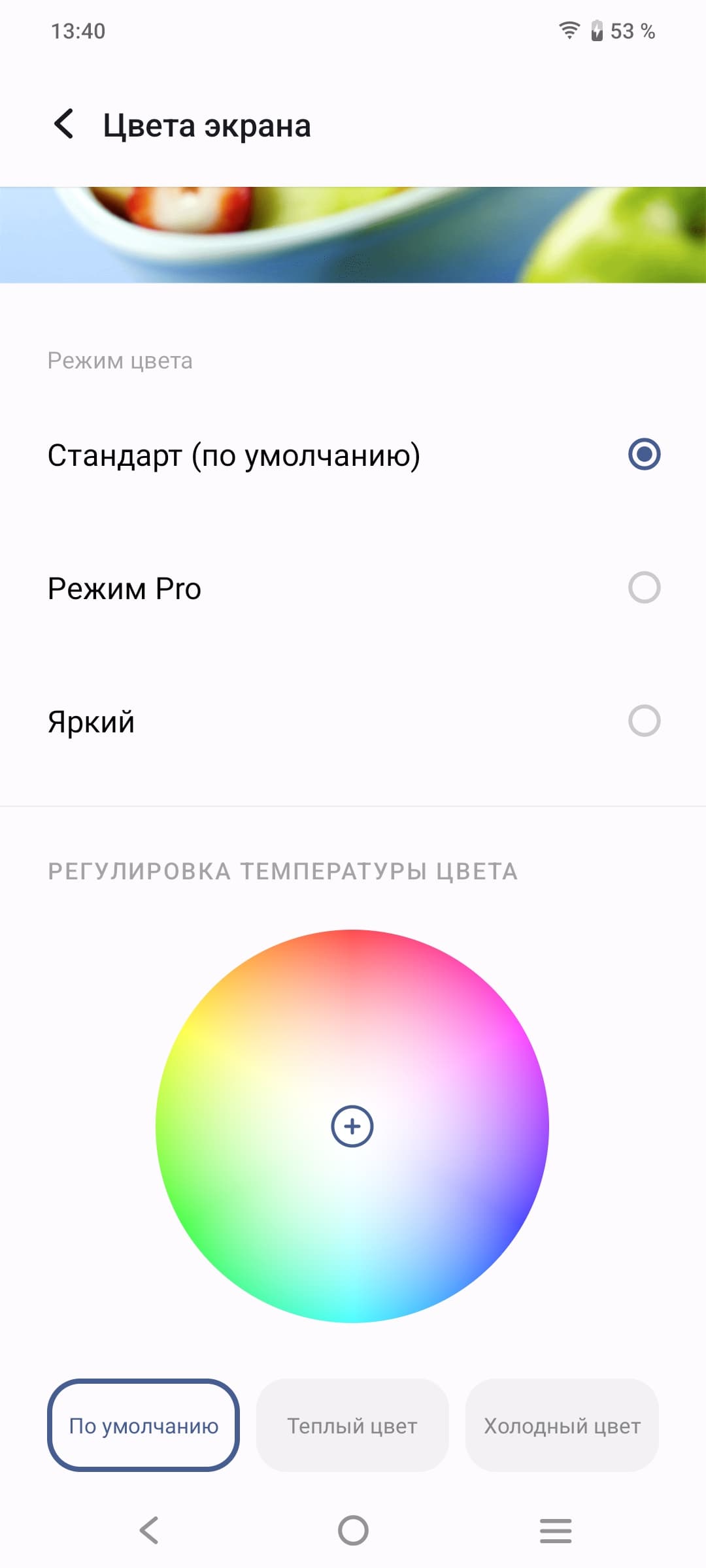Tap the color temperature wheel
This screenshot has height=1568, width=706.
coord(352,1126)
